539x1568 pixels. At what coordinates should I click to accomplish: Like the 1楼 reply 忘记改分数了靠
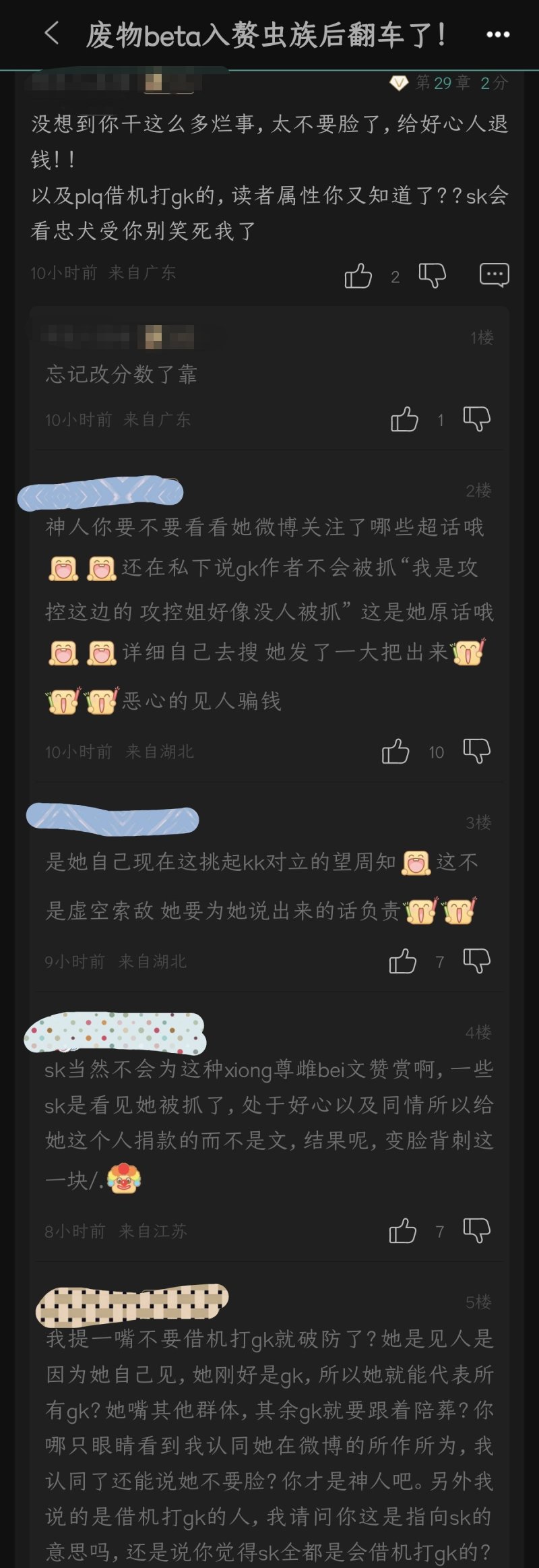click(404, 419)
